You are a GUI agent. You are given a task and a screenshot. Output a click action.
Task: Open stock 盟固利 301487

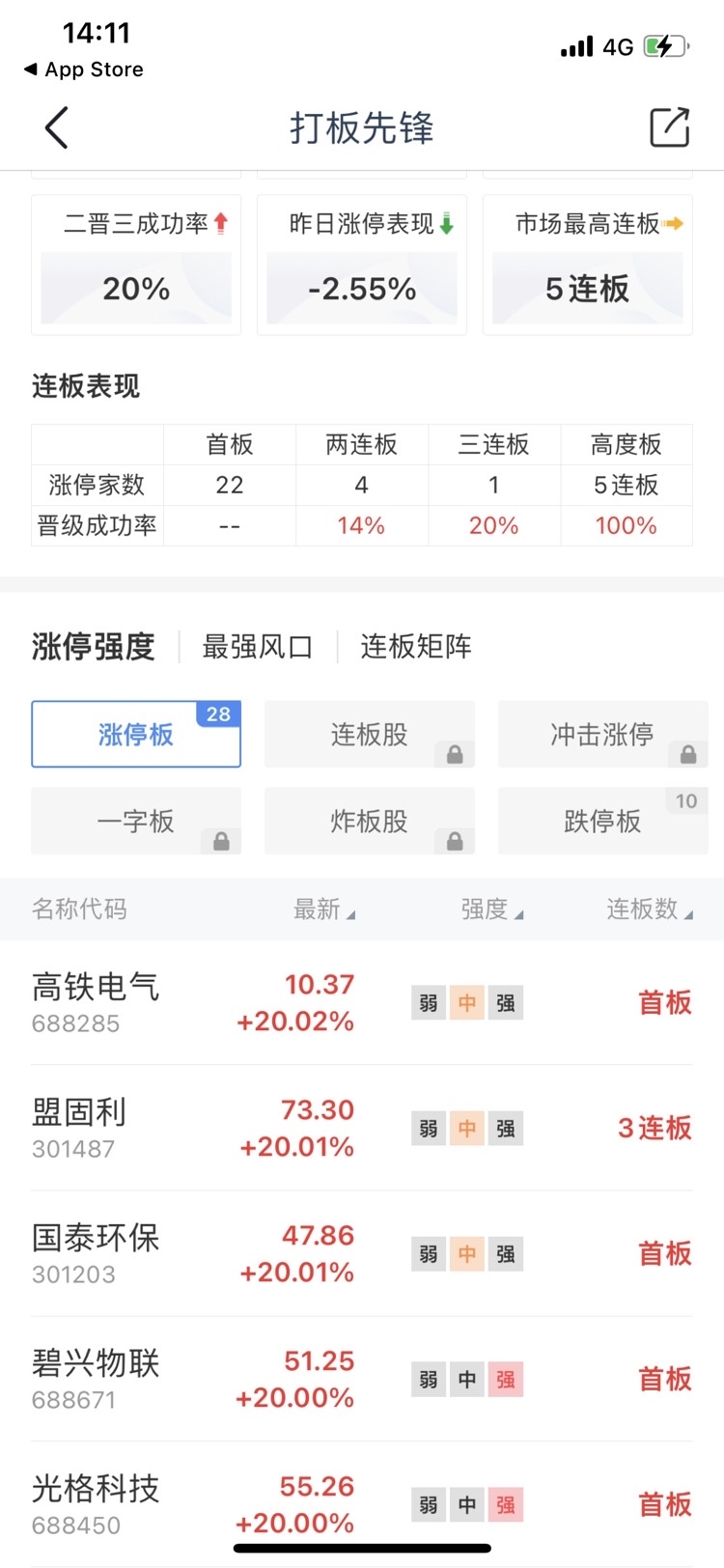(x=362, y=1129)
